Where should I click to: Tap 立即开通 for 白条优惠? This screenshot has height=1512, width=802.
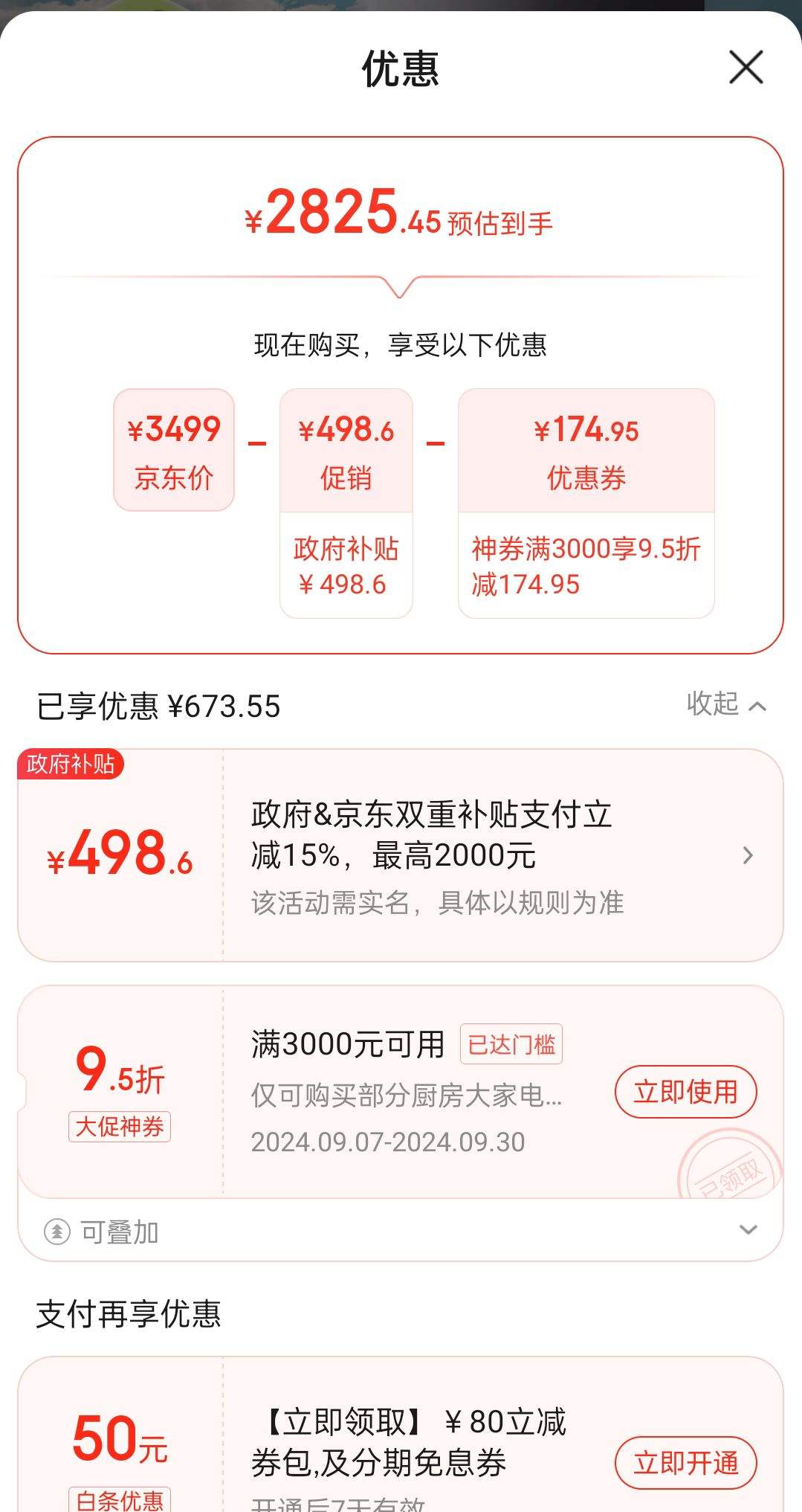click(x=685, y=1461)
